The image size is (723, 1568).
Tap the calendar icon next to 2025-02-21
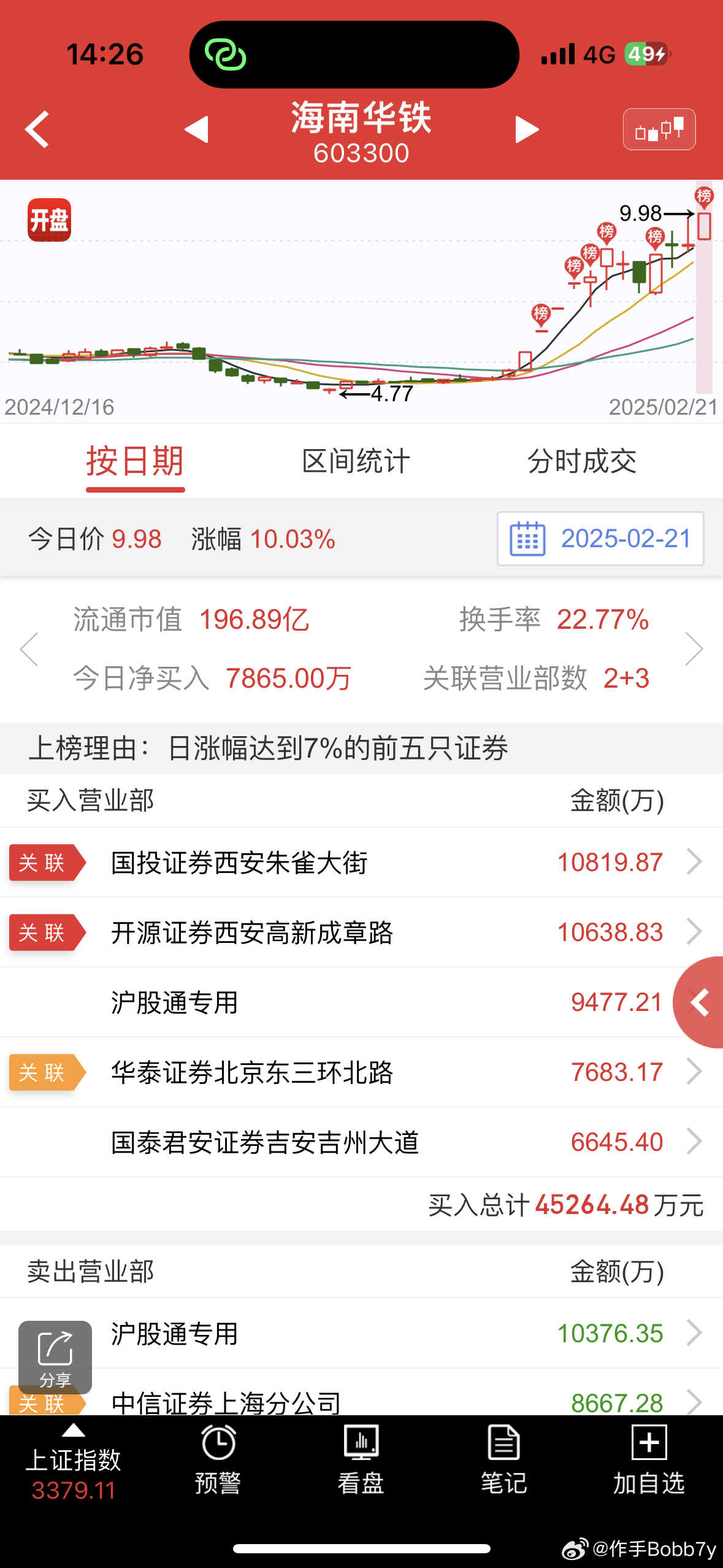click(x=526, y=539)
